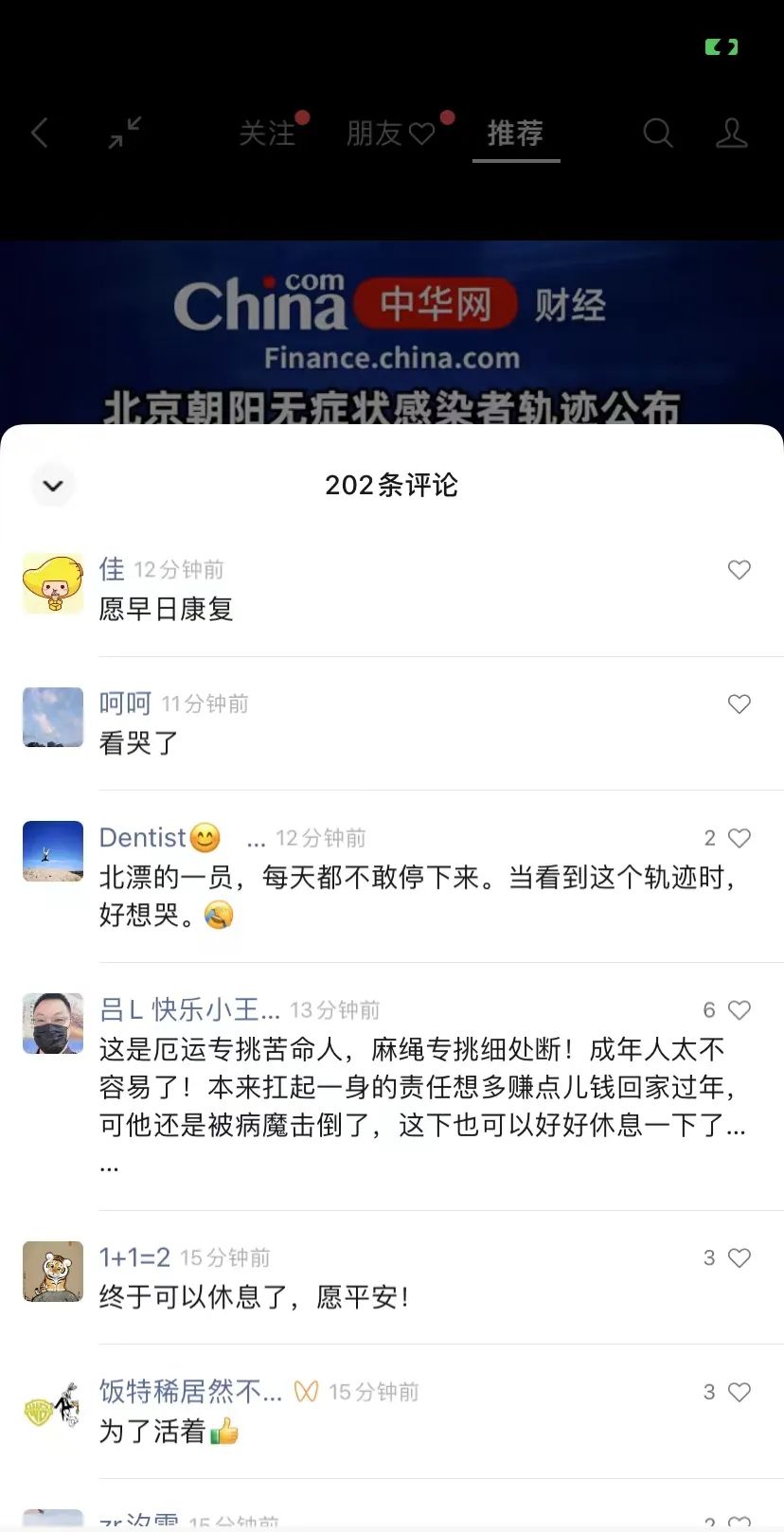Switch to the 朋友 tab
The height and width of the screenshot is (1532, 784).
click(389, 134)
